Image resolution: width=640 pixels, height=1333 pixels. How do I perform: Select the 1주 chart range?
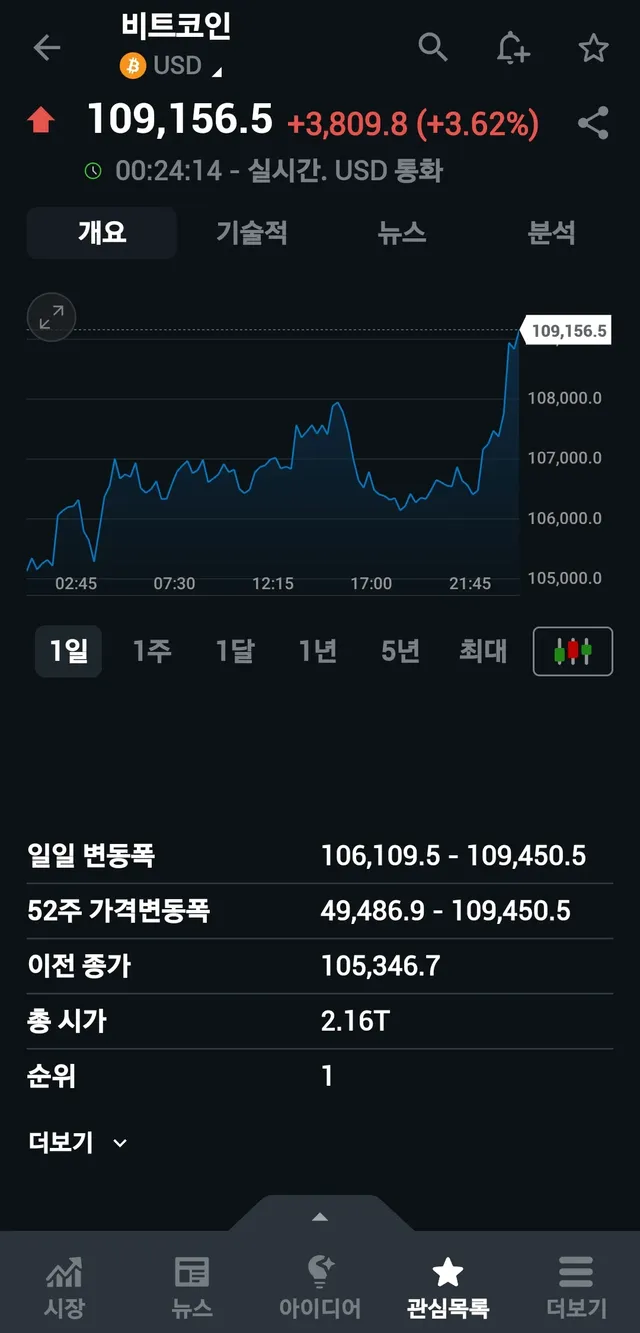coord(152,651)
